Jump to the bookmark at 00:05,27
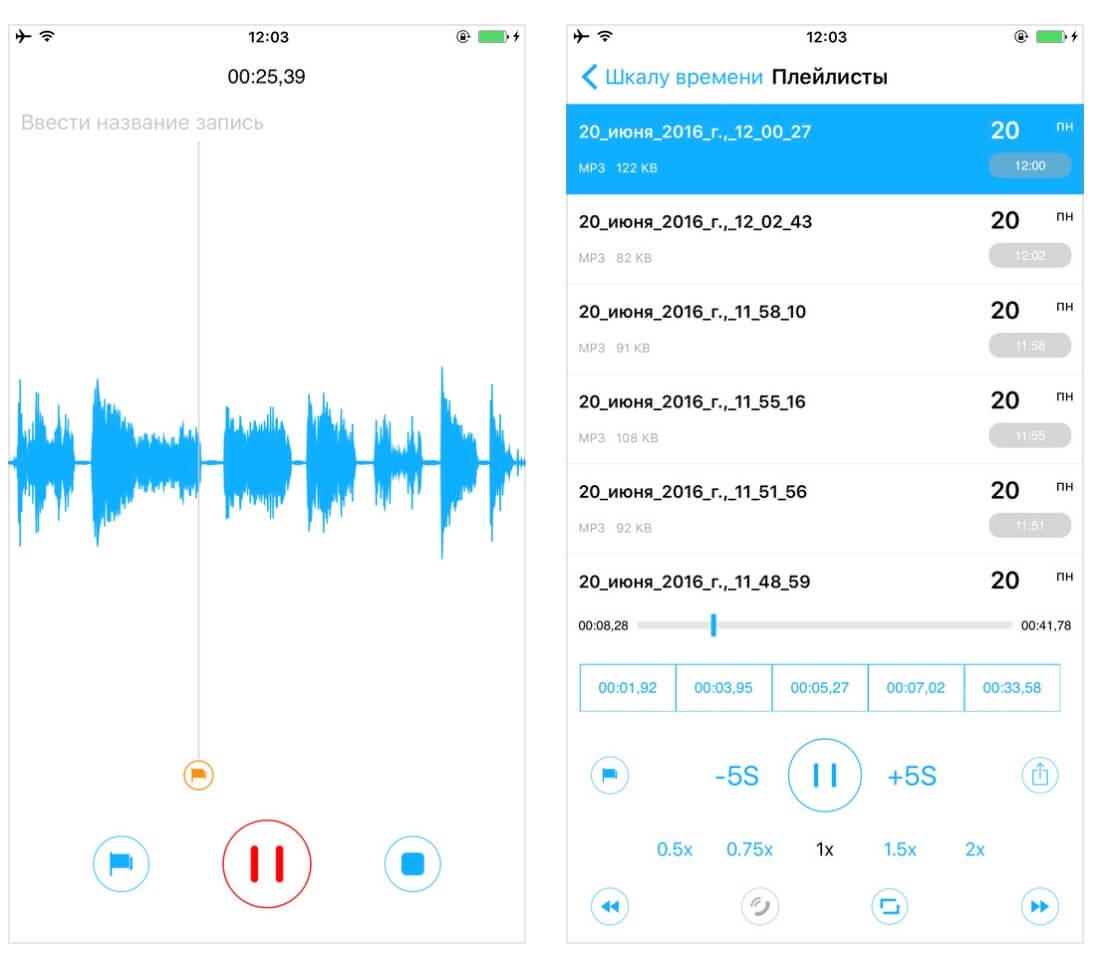 tap(819, 688)
